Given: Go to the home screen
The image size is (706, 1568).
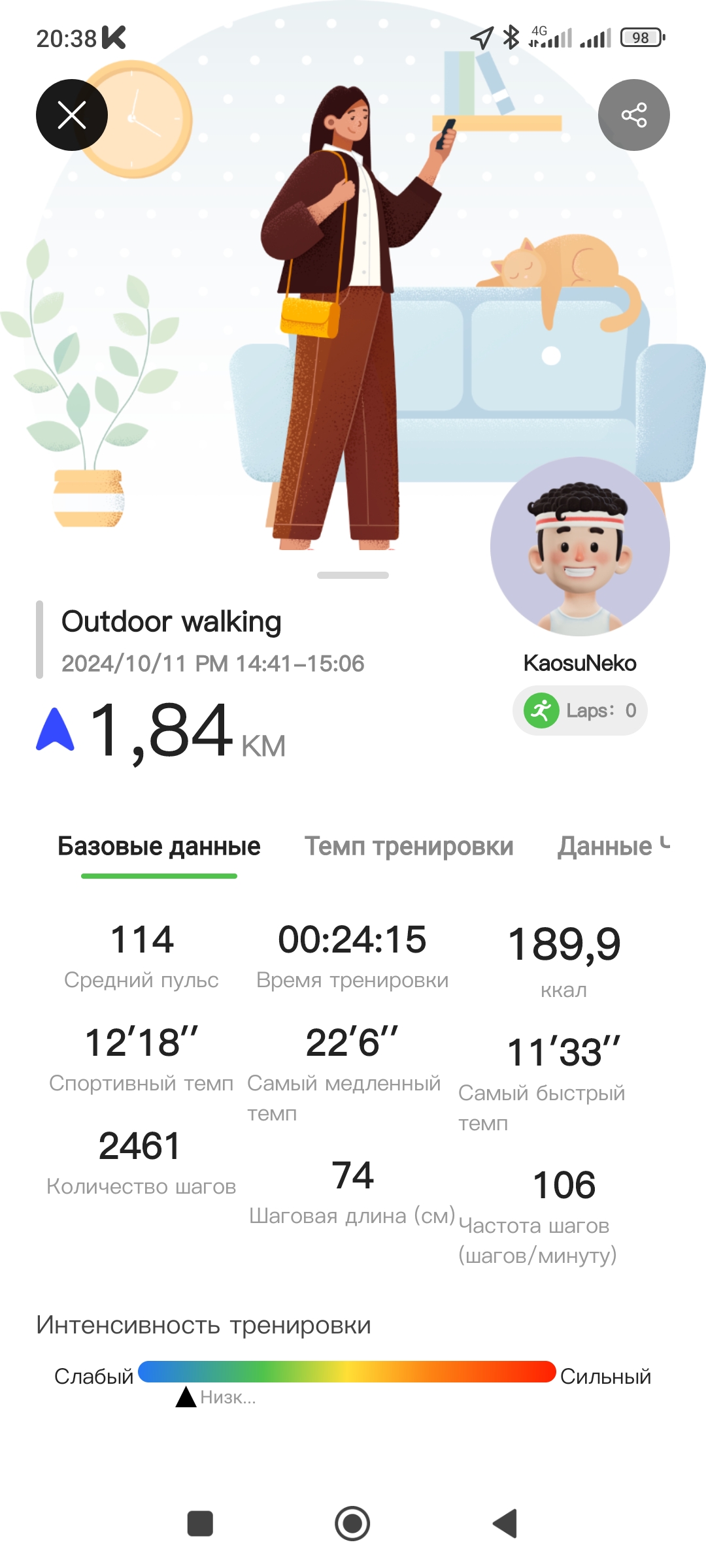Looking at the screenshot, I should click(352, 1524).
